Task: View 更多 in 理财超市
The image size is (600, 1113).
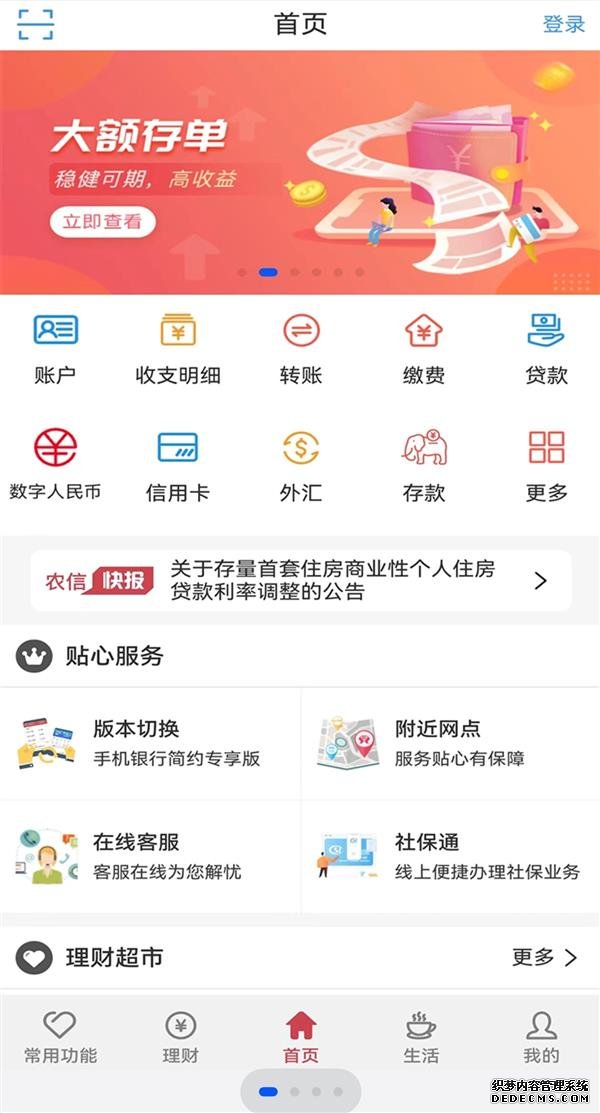Action: click(544, 957)
